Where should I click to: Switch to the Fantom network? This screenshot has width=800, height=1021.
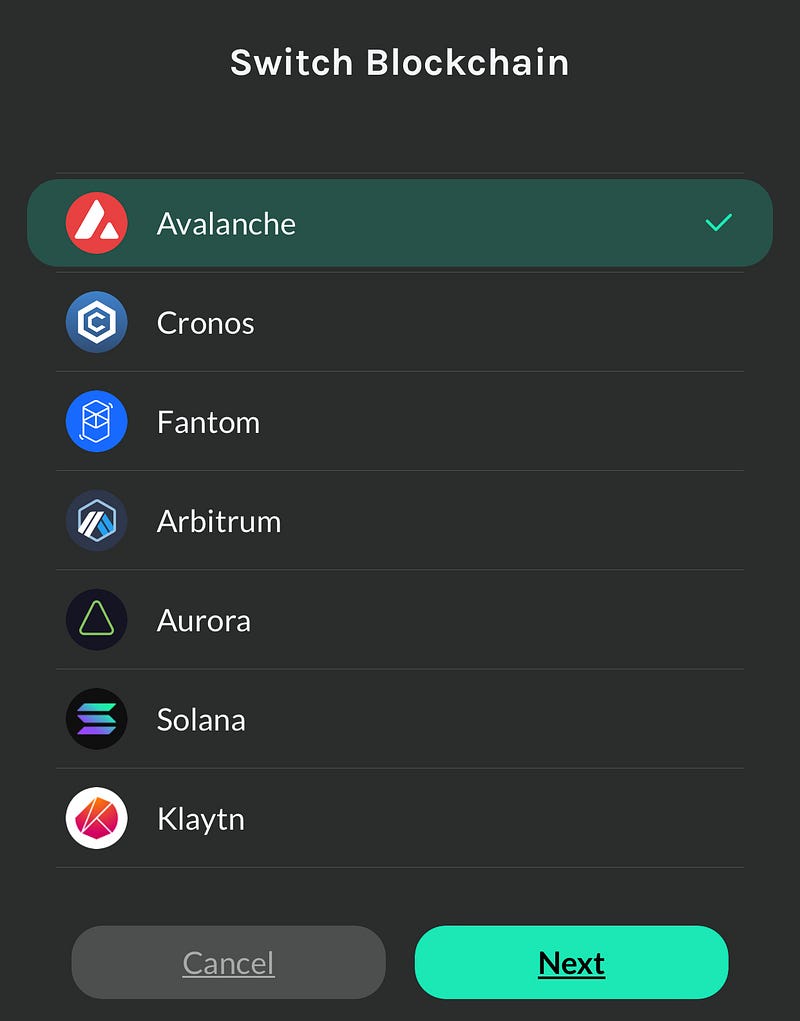[x=399, y=421]
